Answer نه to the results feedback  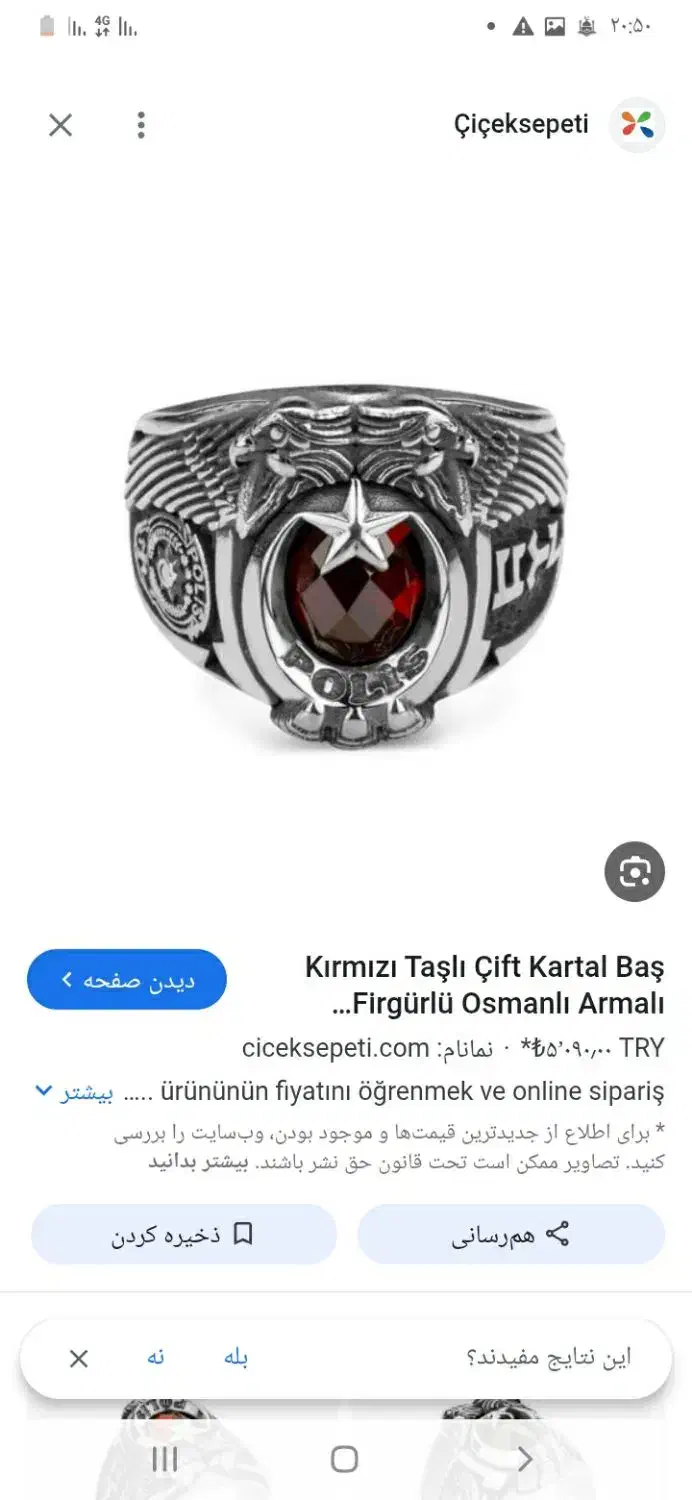pyautogui.click(x=156, y=1357)
